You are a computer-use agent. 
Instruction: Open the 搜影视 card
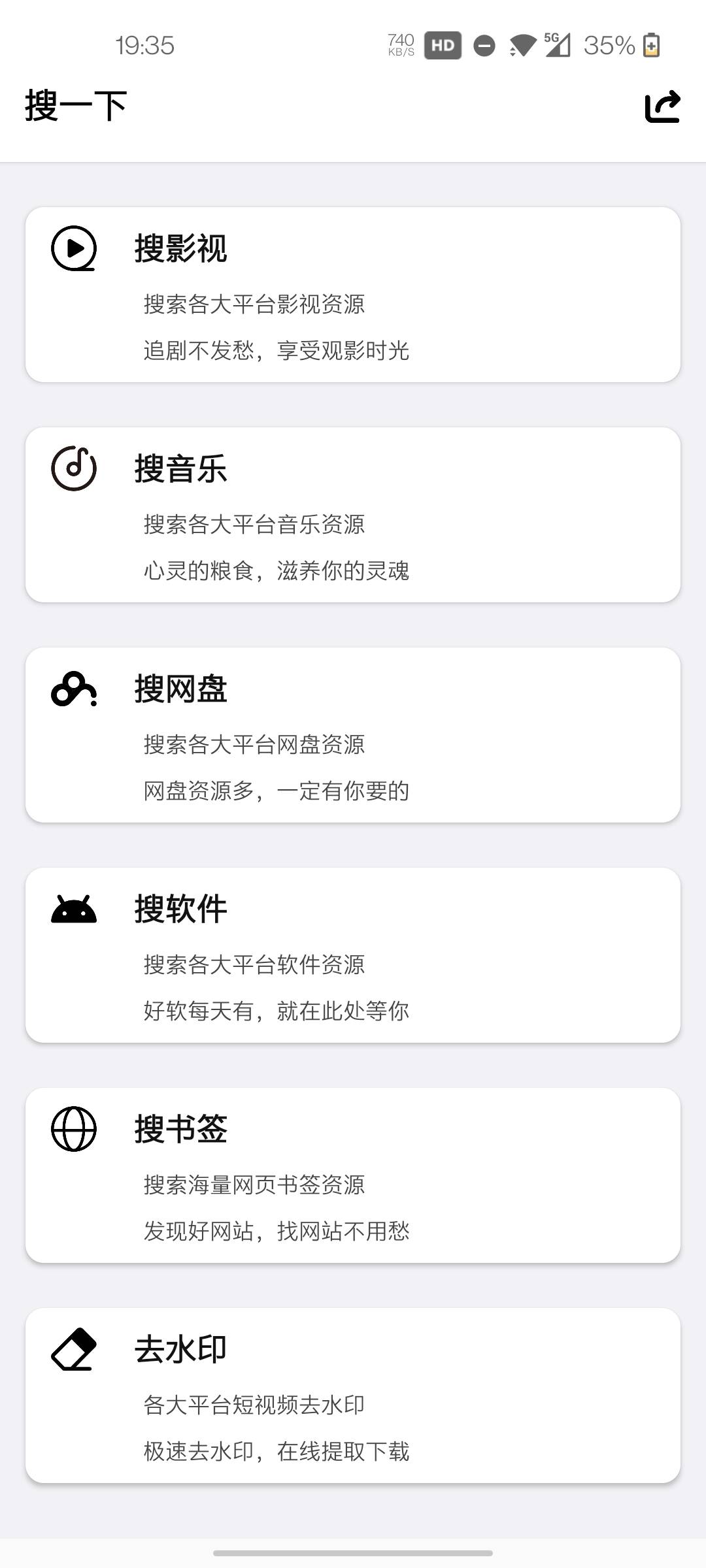(x=353, y=295)
